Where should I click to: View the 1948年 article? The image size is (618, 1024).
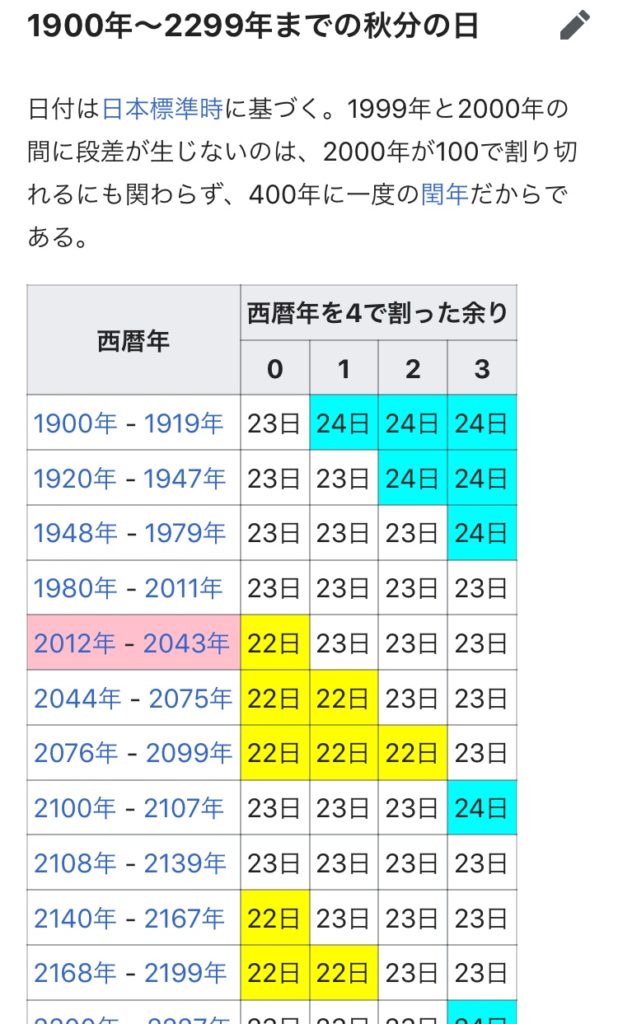pyautogui.click(x=75, y=533)
